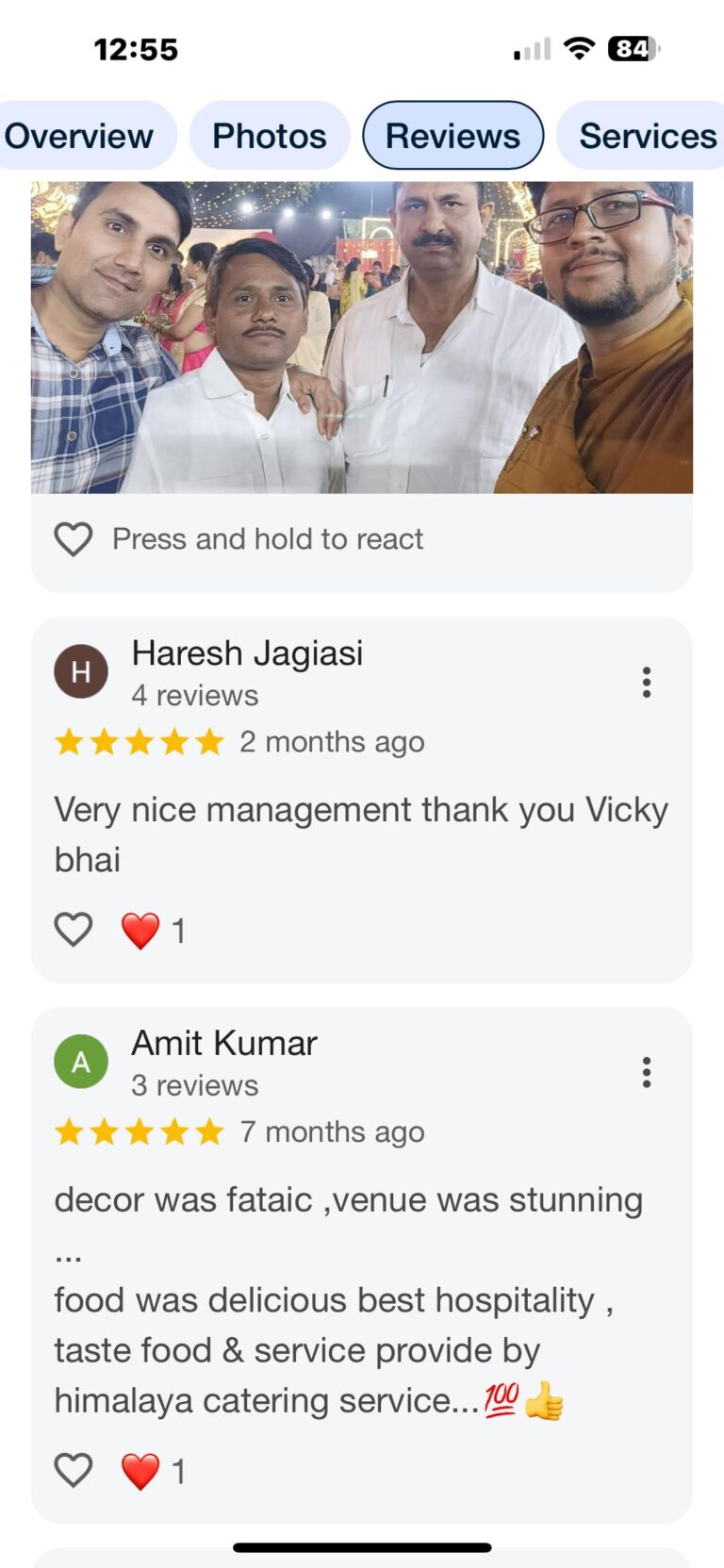React with heart on the photo review
Image resolution: width=724 pixels, height=1568 pixels.
coord(73,539)
